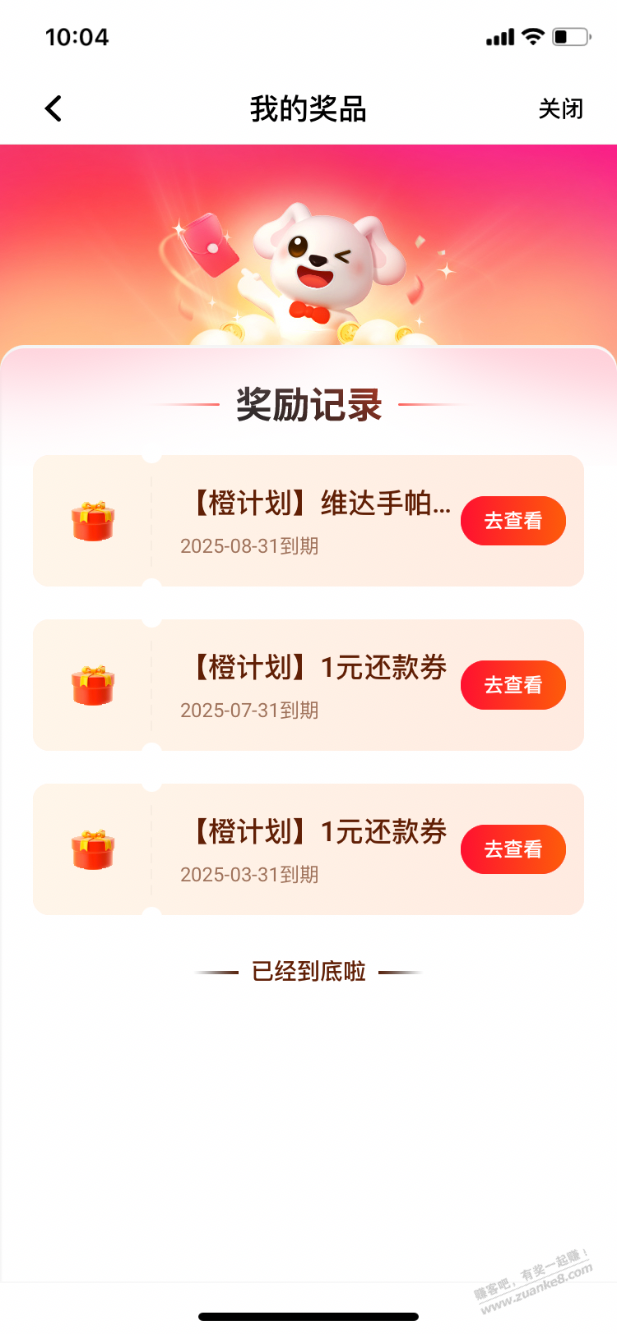Viewport: 617px width, 1334px height.
Task: Tap 关闭 to close the page
Action: coord(560,109)
